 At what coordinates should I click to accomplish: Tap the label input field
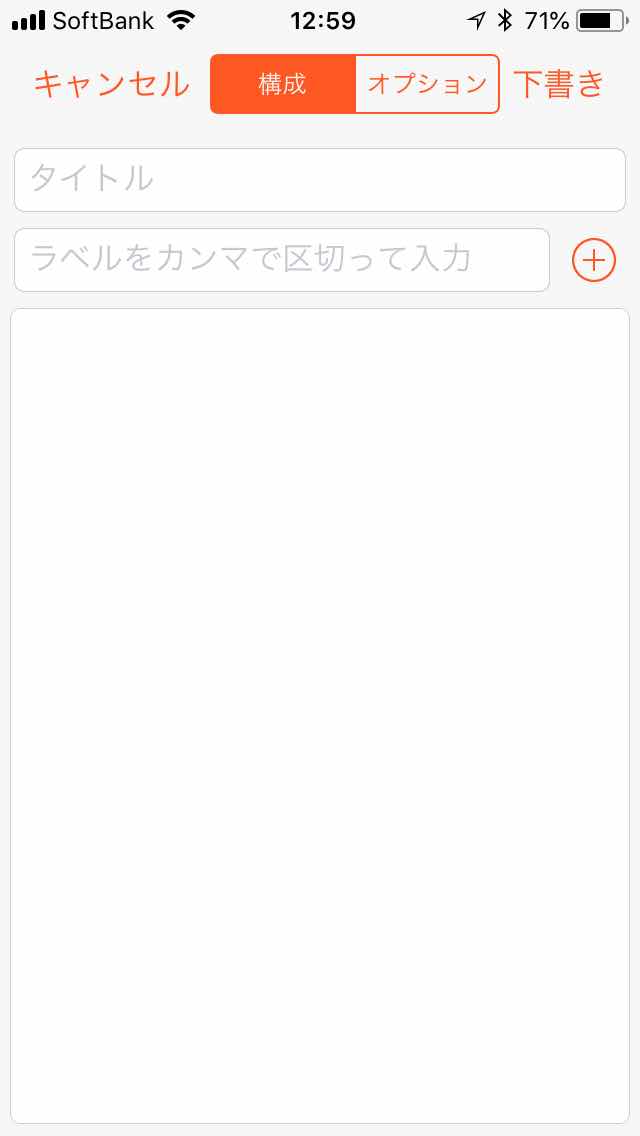point(282,260)
